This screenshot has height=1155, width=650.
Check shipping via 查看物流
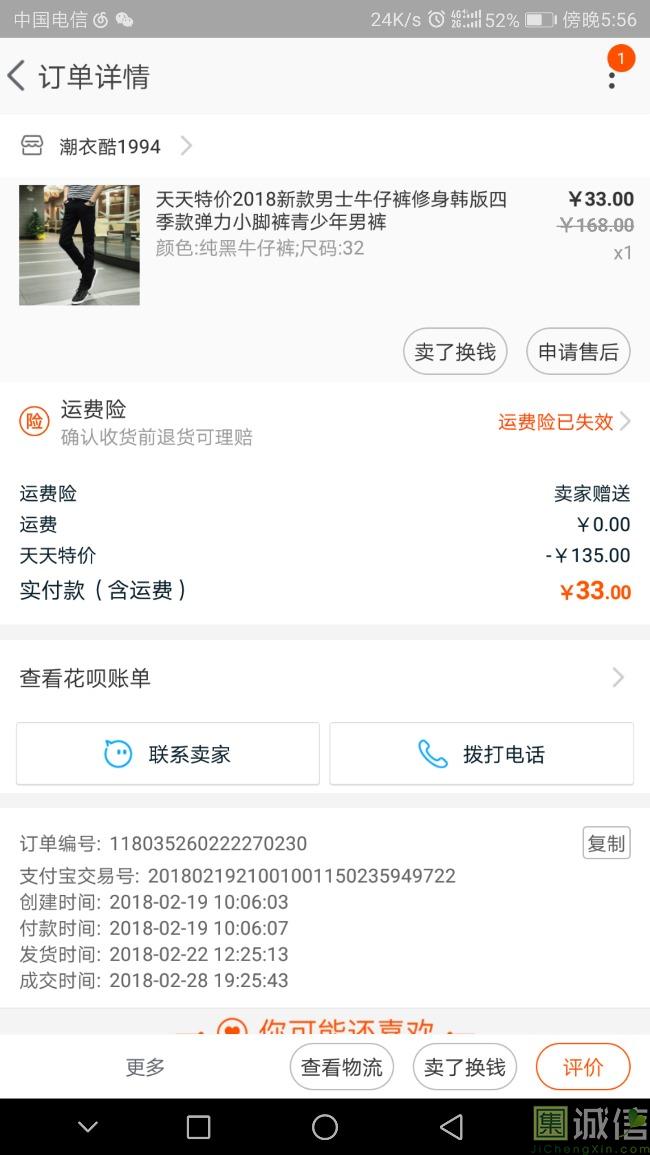pyautogui.click(x=342, y=1067)
